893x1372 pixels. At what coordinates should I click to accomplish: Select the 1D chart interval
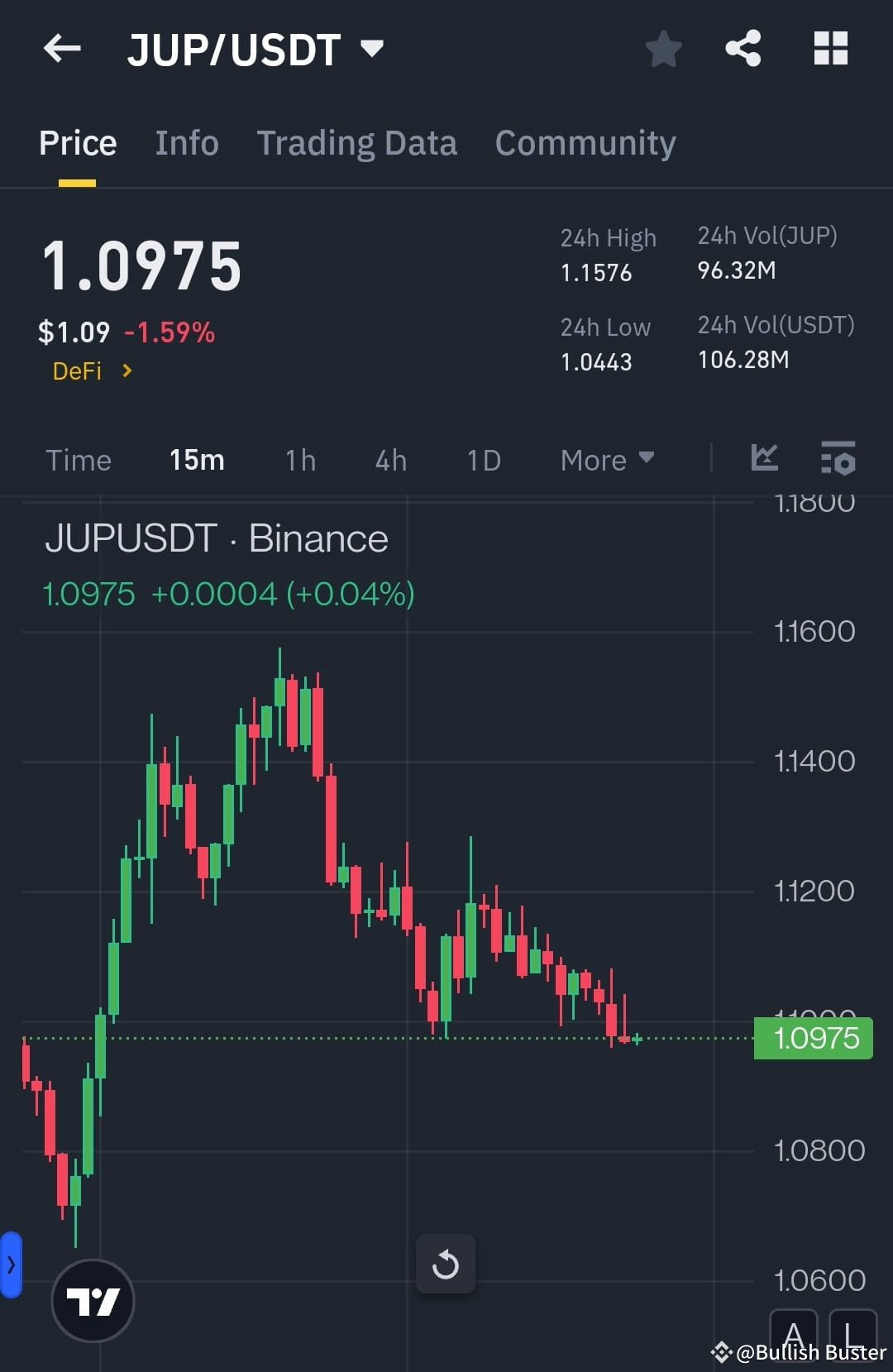tap(483, 460)
